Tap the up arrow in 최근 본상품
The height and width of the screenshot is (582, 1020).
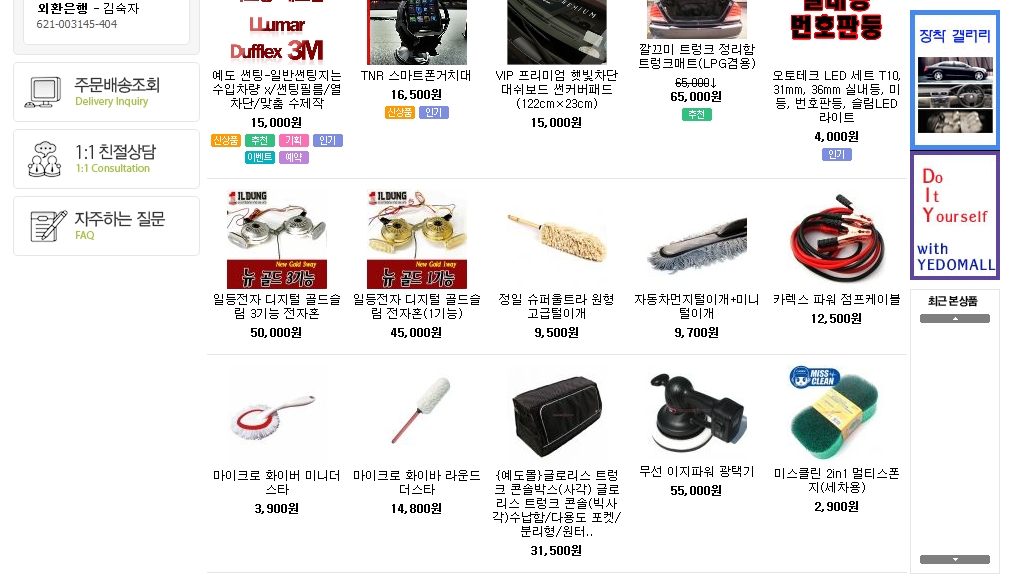(955, 319)
